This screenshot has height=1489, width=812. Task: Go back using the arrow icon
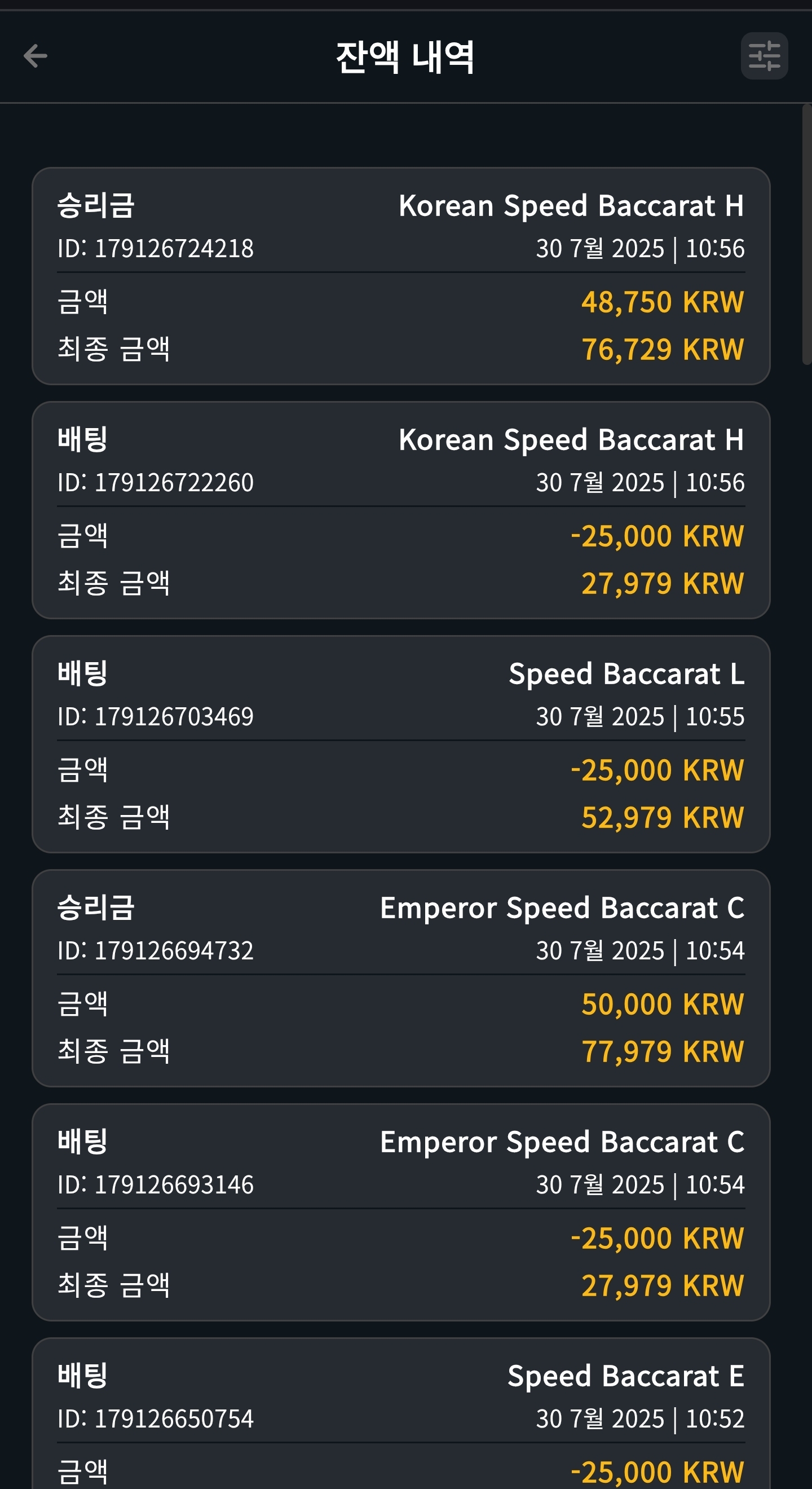pyautogui.click(x=36, y=56)
